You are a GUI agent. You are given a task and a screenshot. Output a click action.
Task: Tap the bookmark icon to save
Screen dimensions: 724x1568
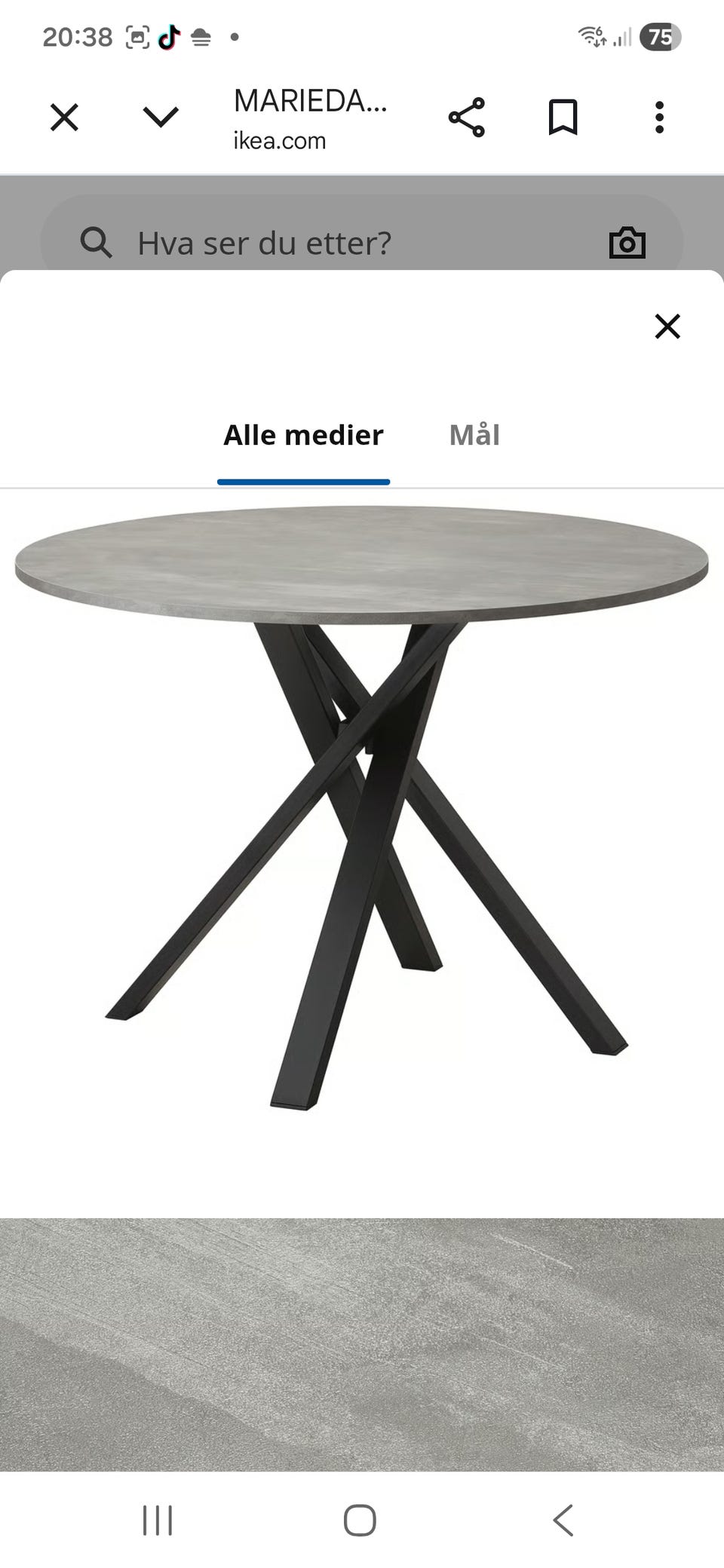(563, 117)
